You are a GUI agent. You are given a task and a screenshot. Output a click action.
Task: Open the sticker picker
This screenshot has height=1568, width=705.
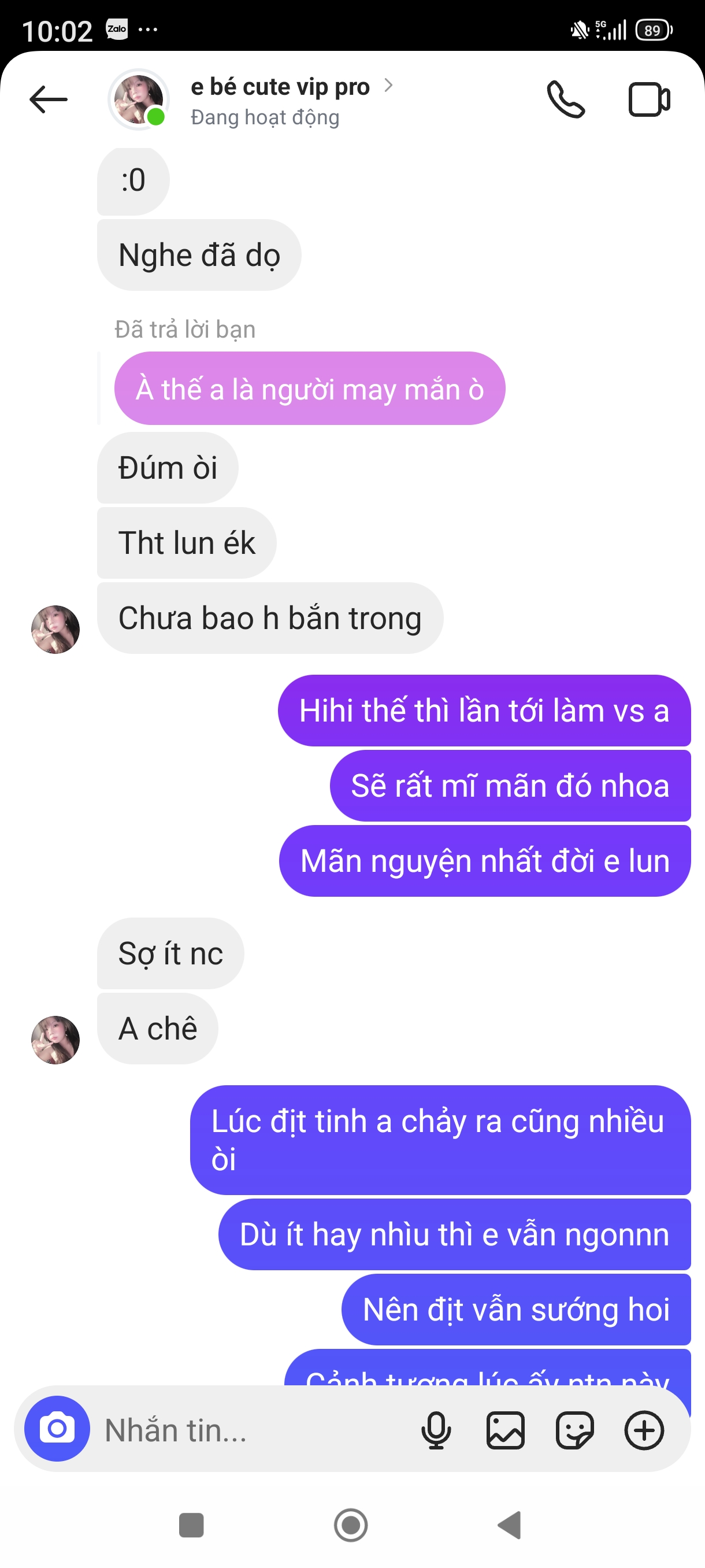pyautogui.click(x=574, y=1430)
